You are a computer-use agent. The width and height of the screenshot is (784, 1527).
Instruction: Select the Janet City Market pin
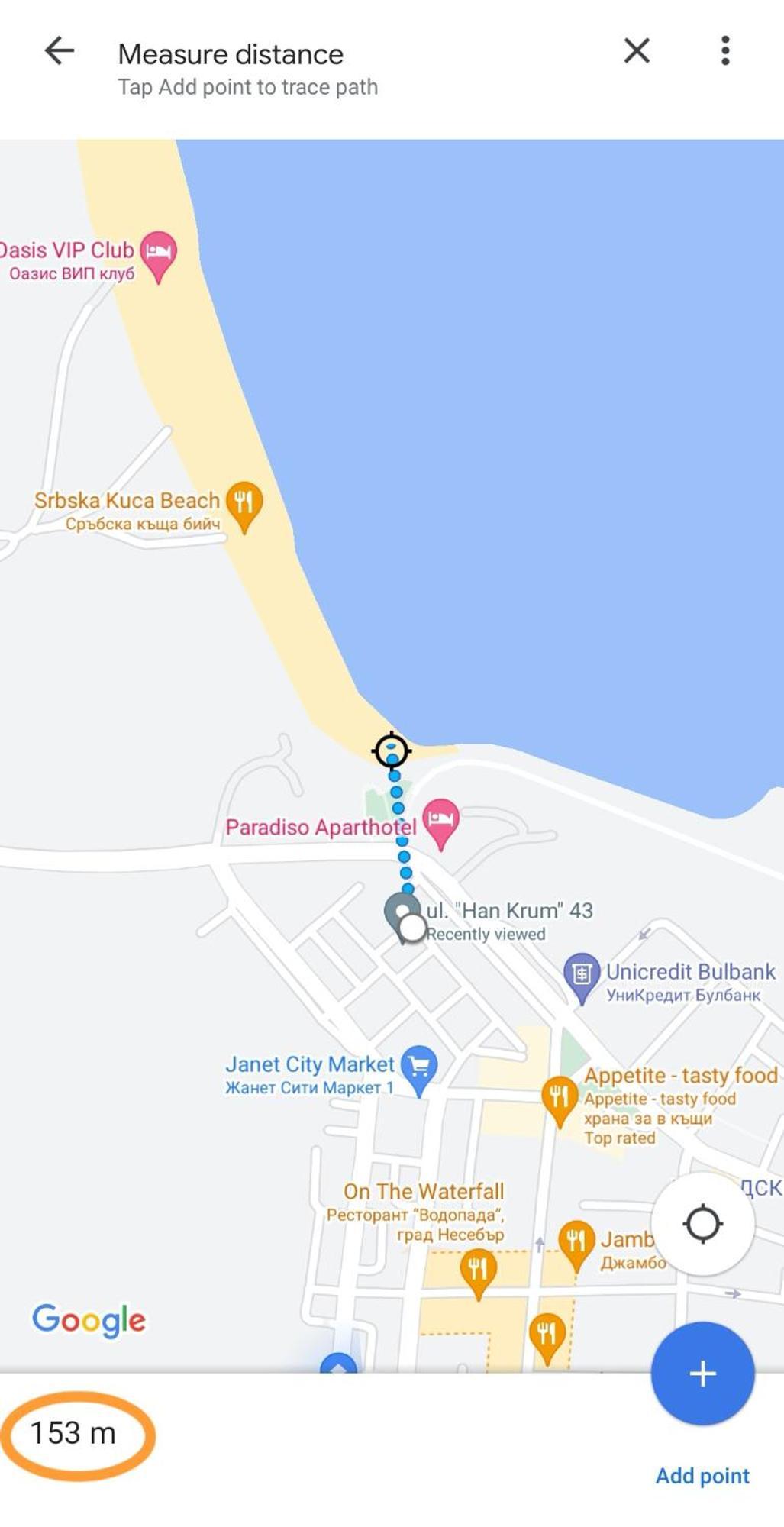point(418,1067)
